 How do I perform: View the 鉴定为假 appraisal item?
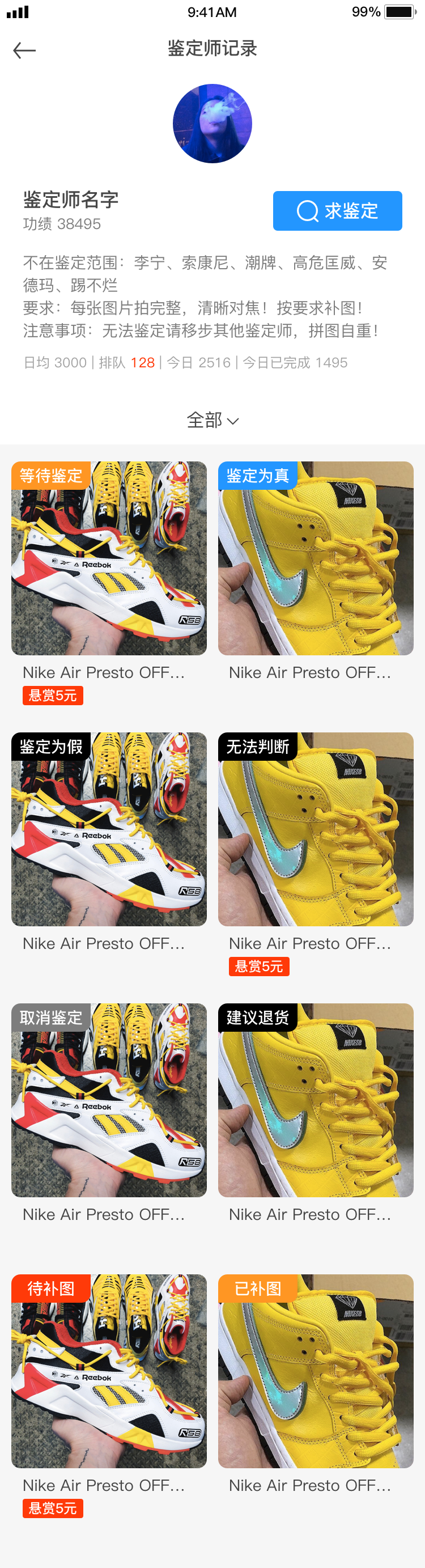pos(109,829)
